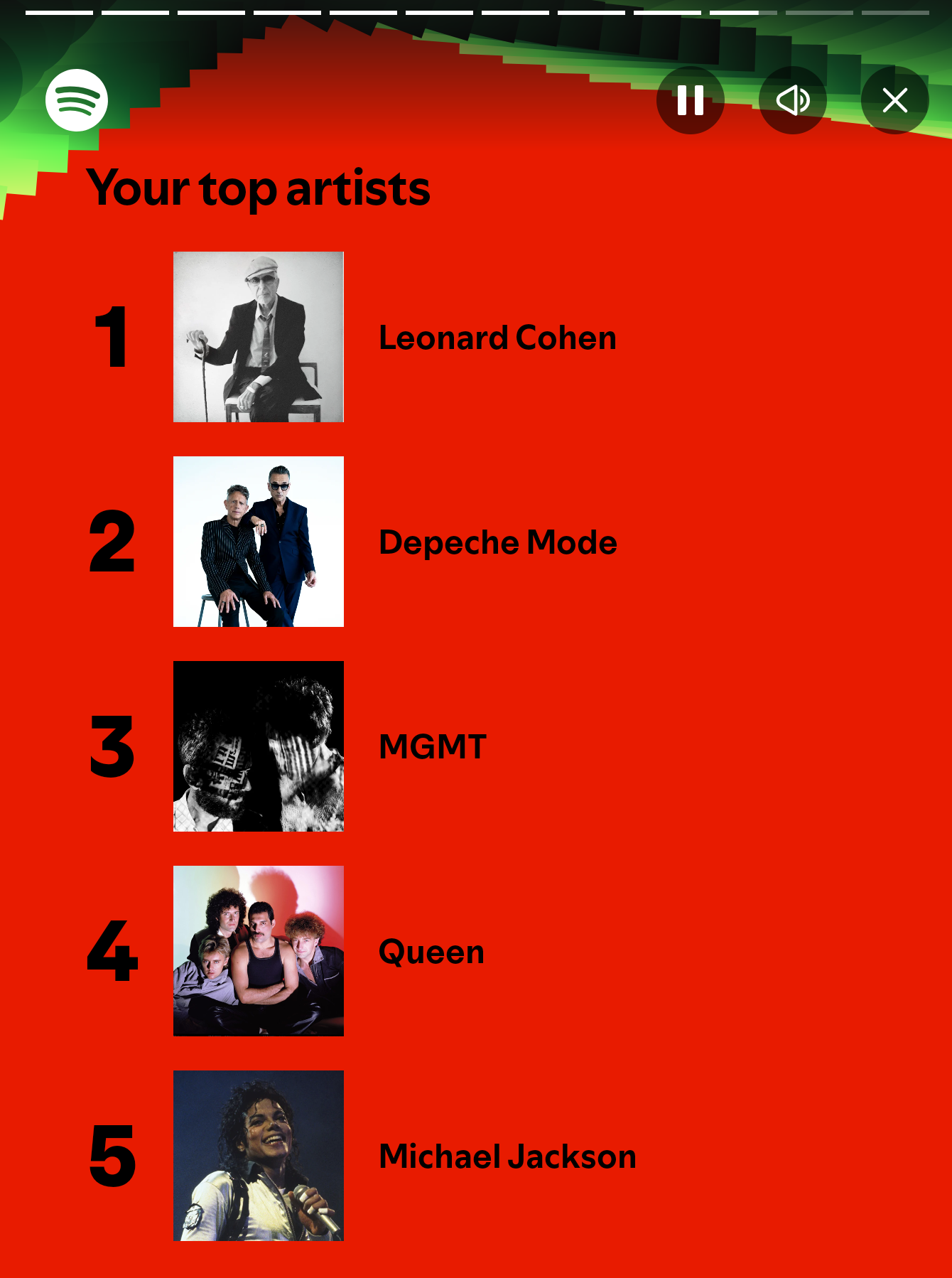The height and width of the screenshot is (1278, 952).
Task: Close the Wrapped story
Action: pyautogui.click(x=894, y=100)
